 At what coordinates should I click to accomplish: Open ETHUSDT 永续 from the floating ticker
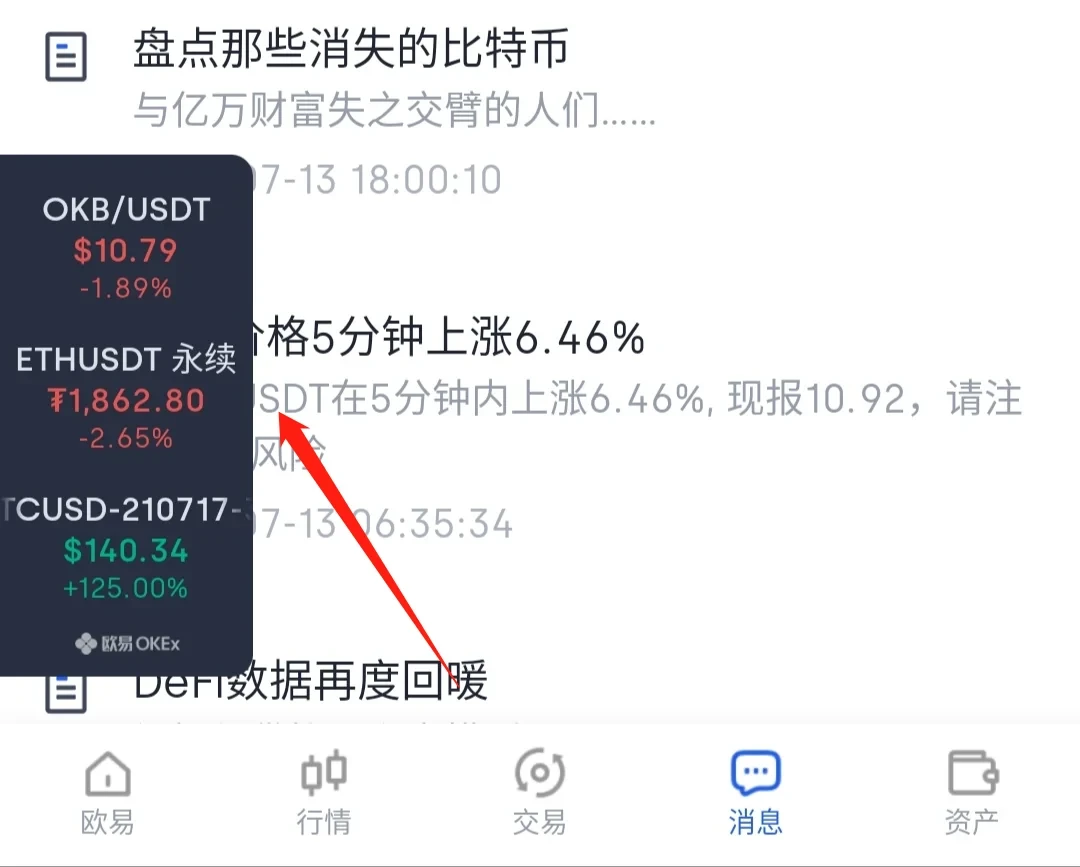tap(126, 397)
